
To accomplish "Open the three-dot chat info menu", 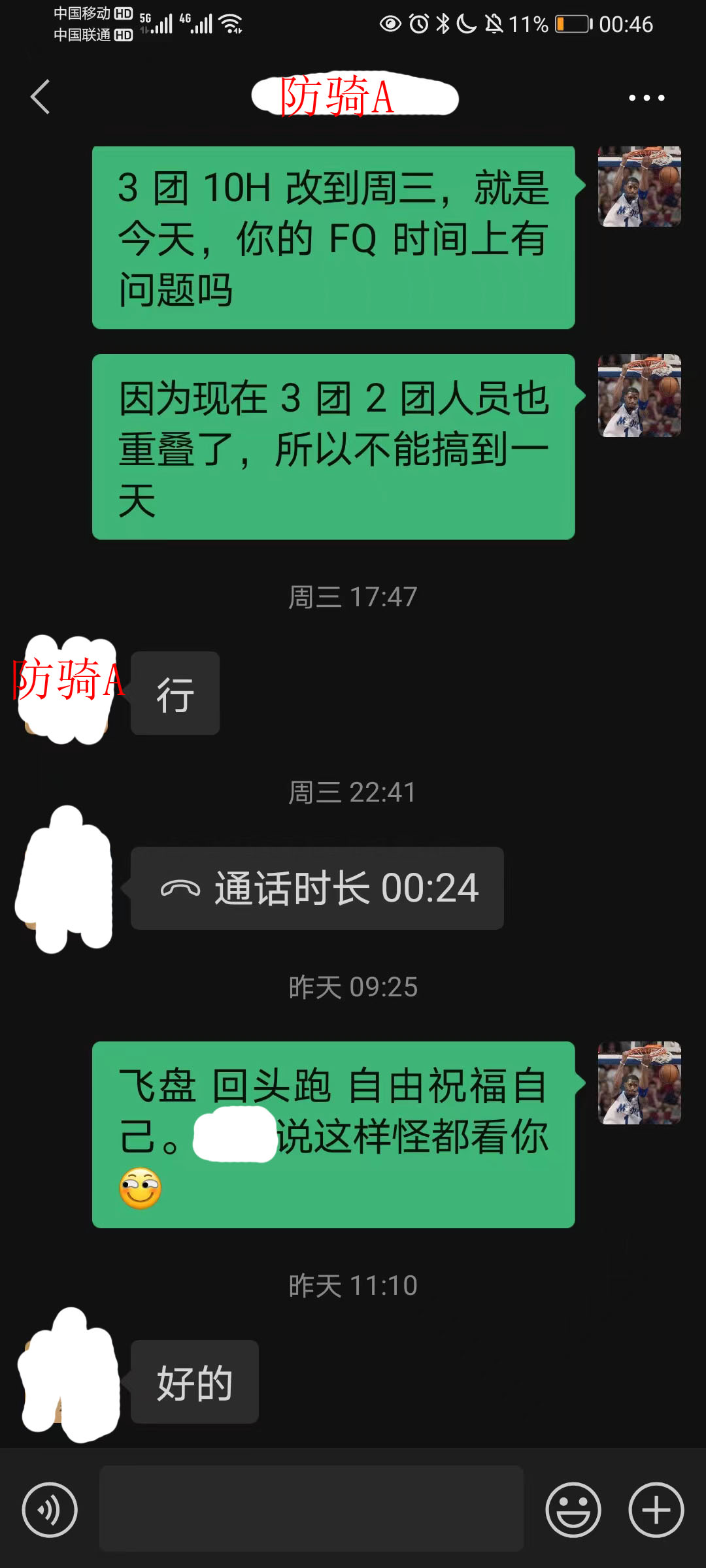I will [x=646, y=98].
